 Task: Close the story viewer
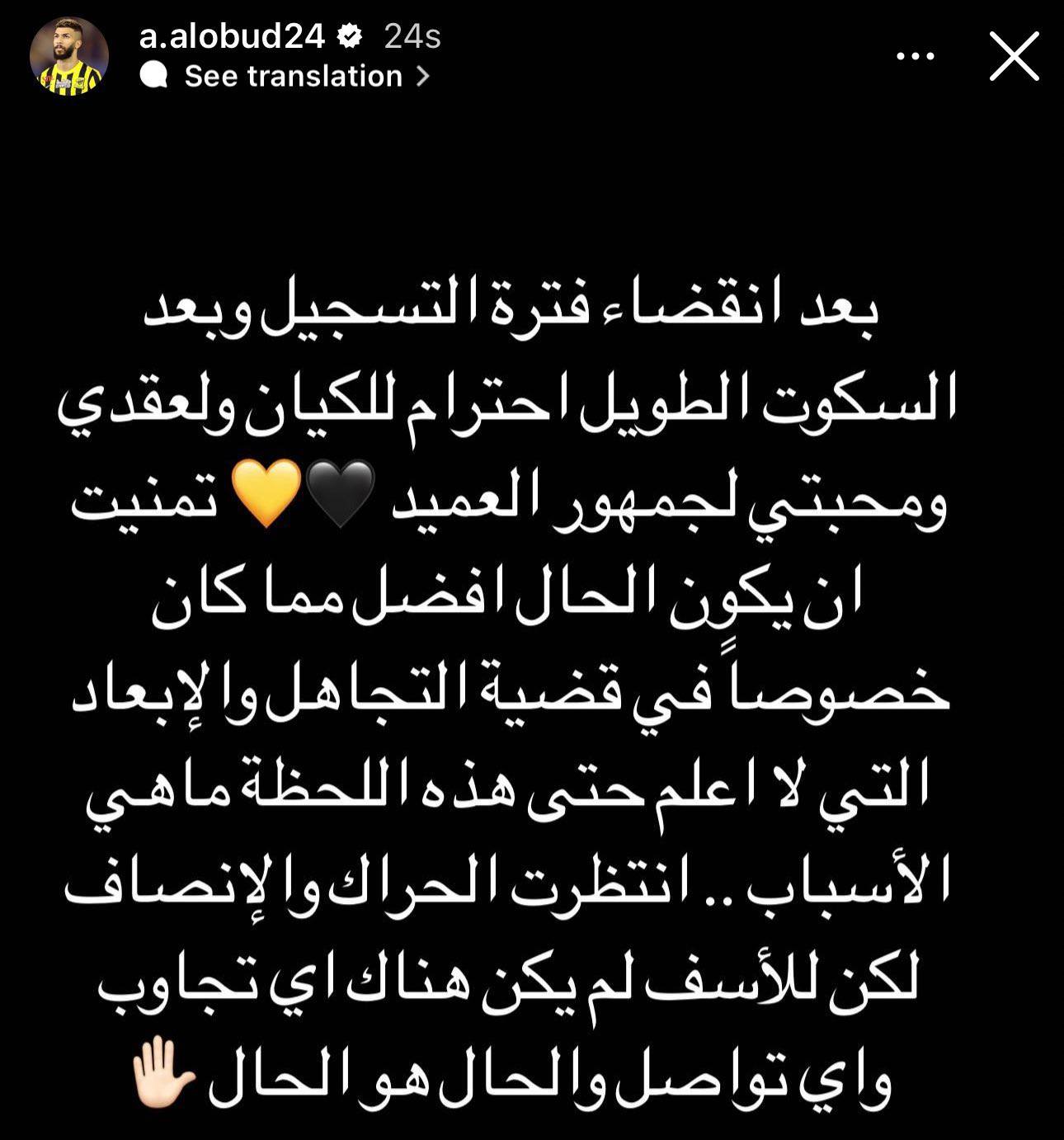tap(1014, 56)
